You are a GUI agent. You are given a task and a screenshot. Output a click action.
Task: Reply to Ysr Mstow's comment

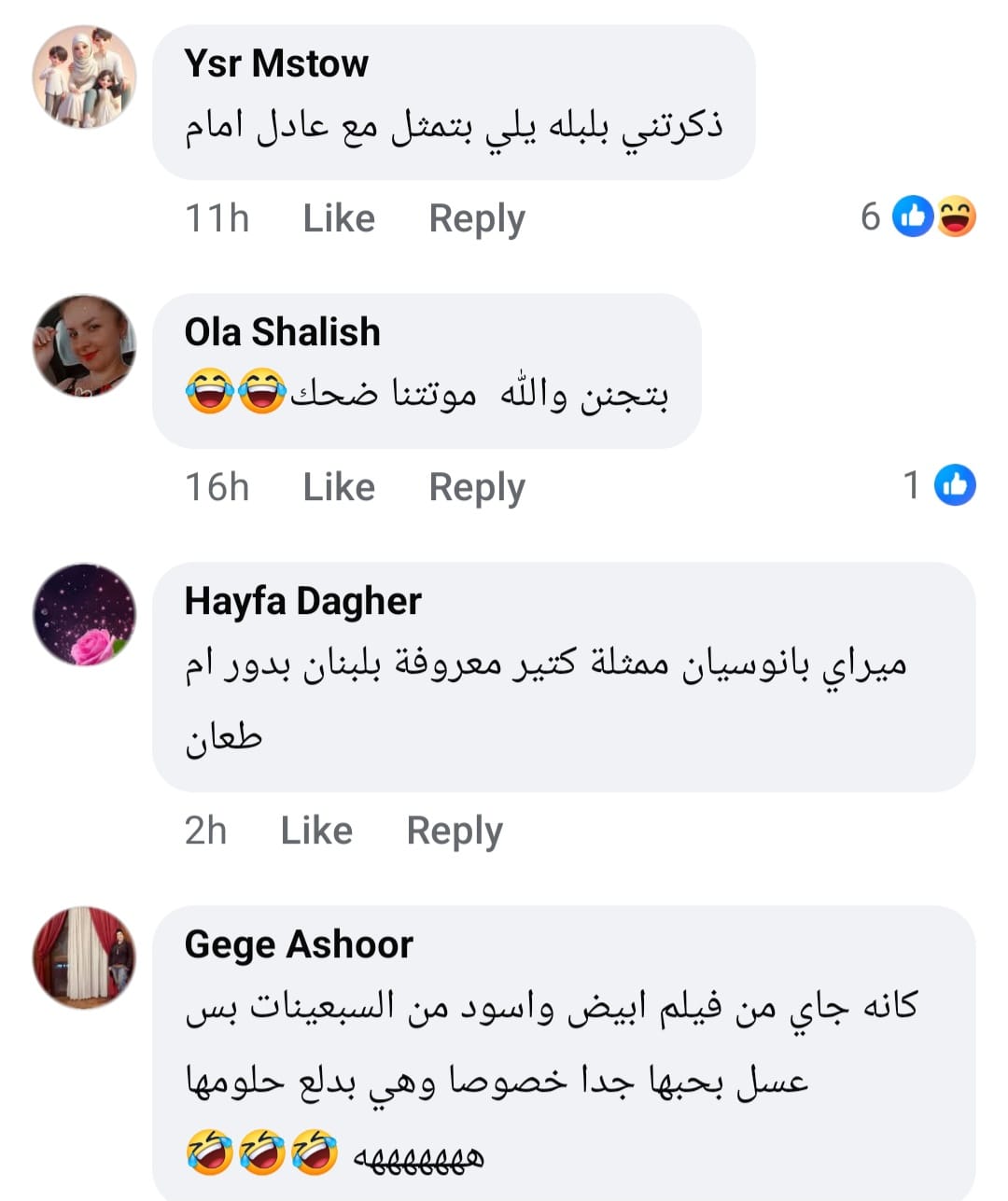pyautogui.click(x=476, y=218)
